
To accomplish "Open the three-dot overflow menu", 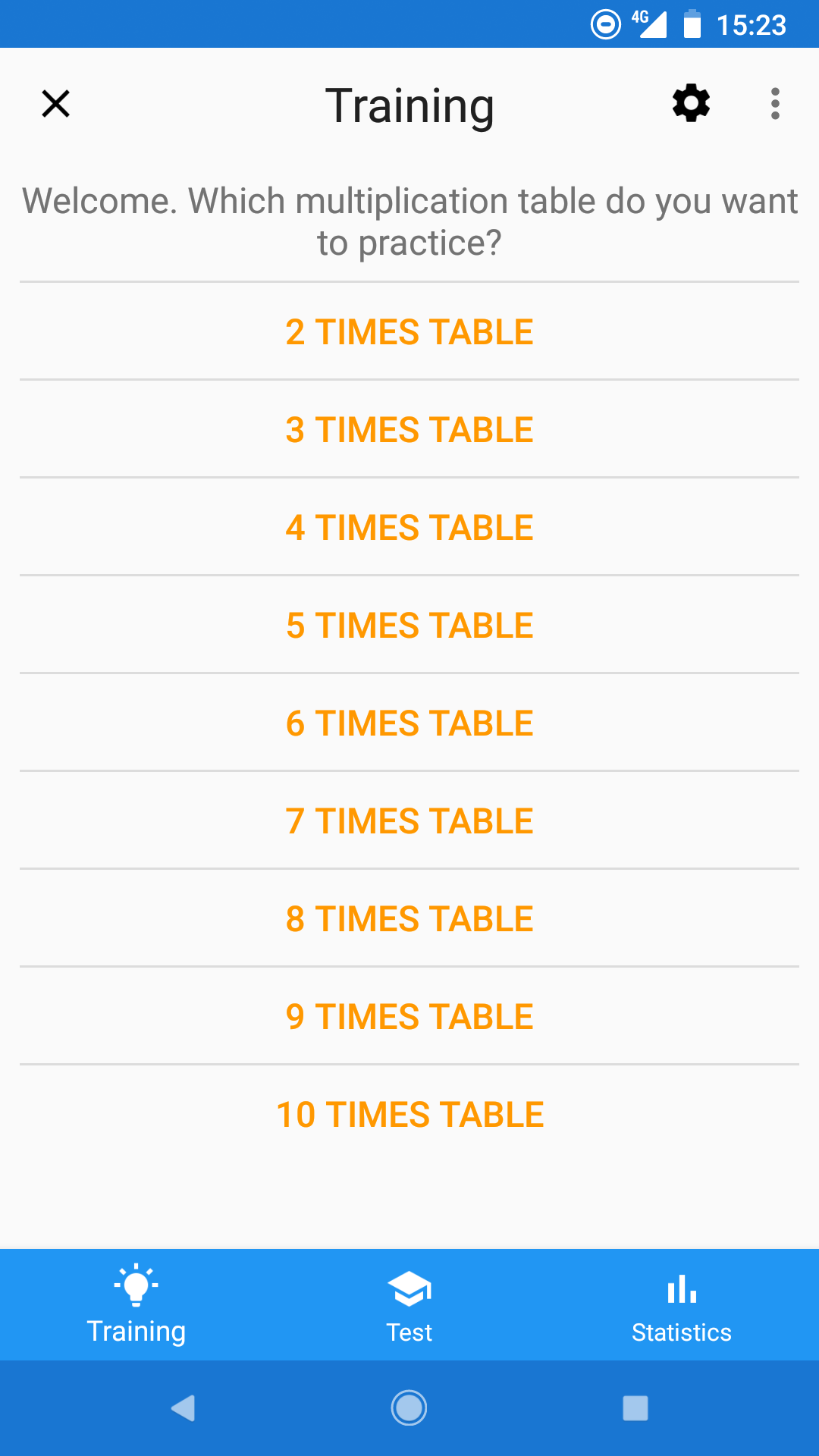I will 775,104.
